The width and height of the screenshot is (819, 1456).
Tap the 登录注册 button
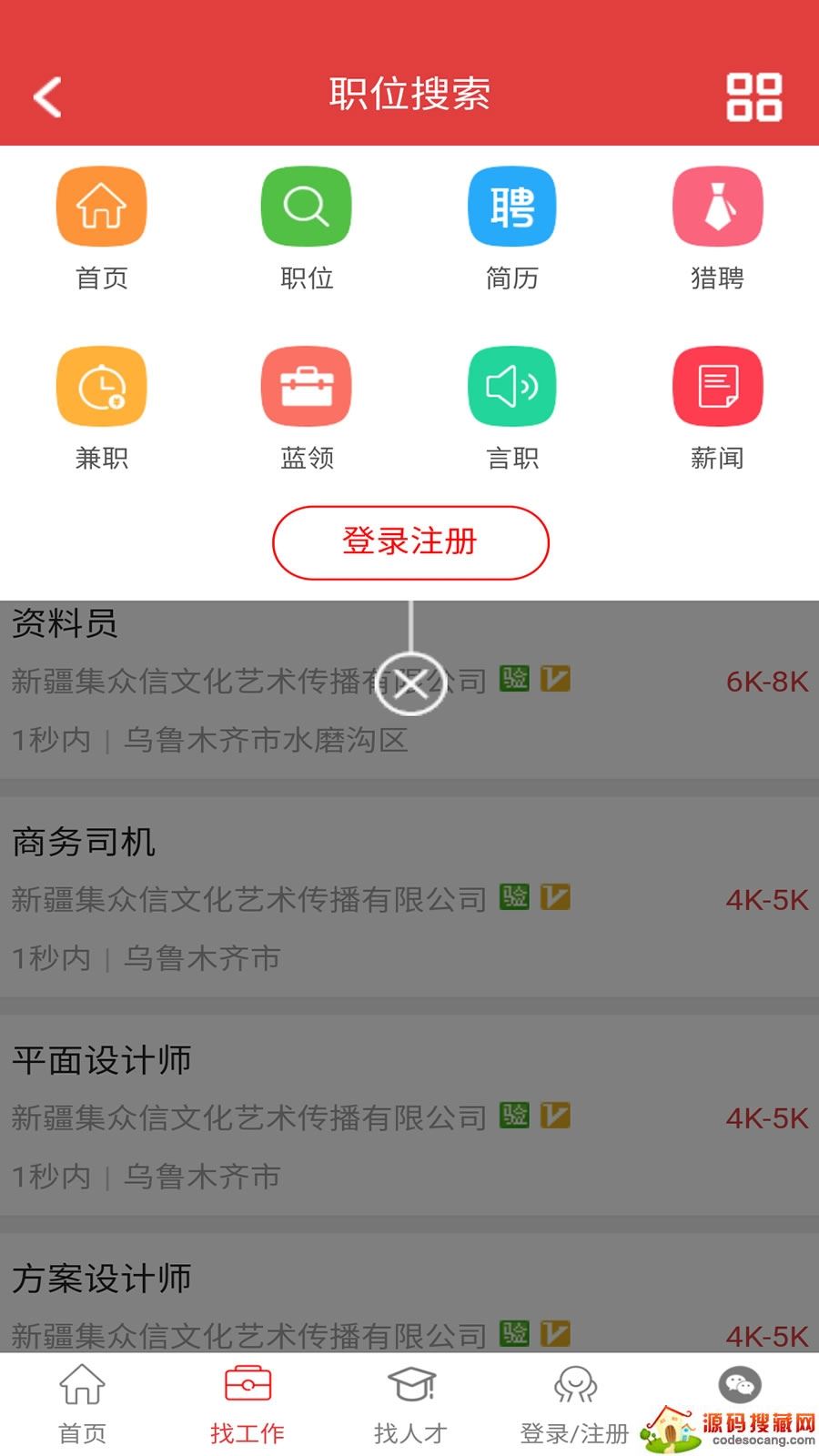(x=410, y=542)
